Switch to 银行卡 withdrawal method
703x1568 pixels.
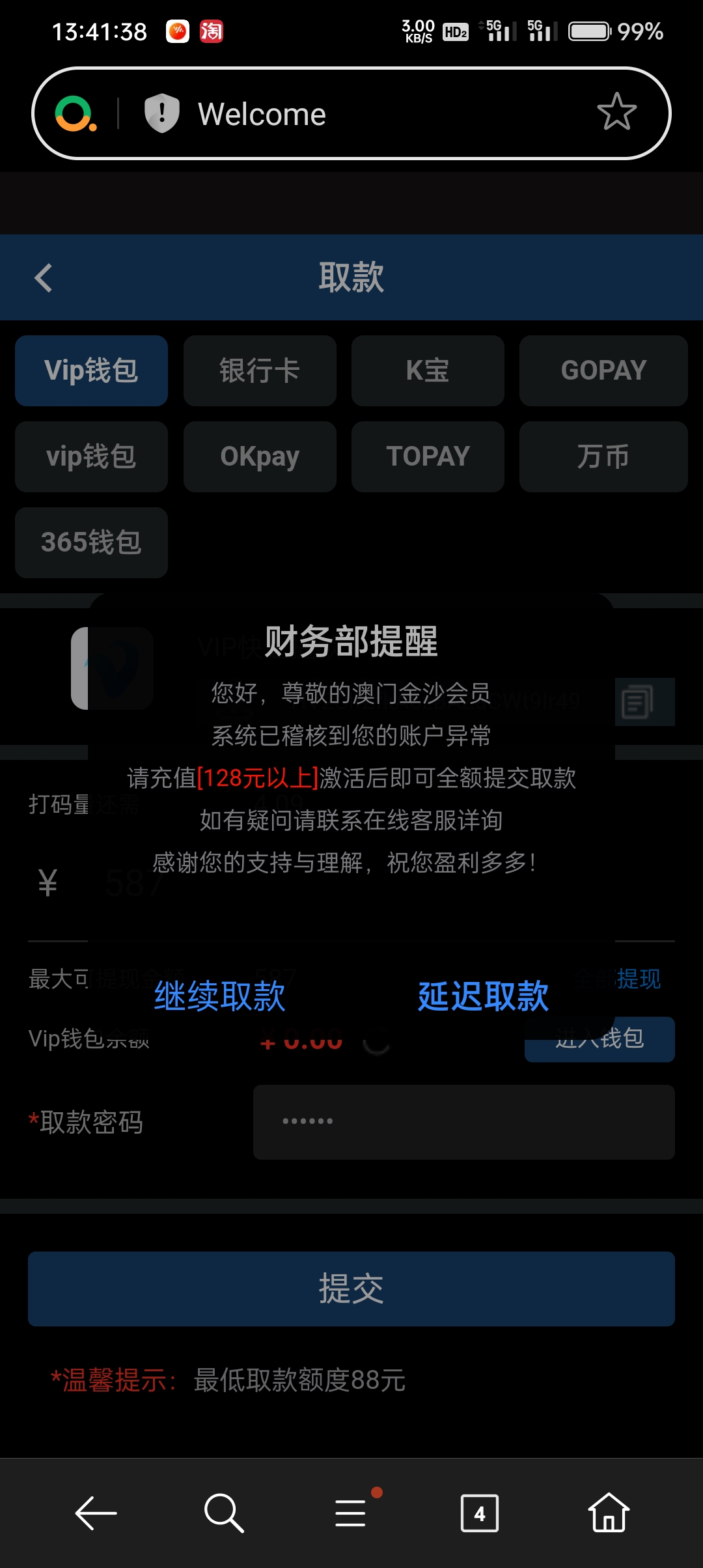click(260, 371)
